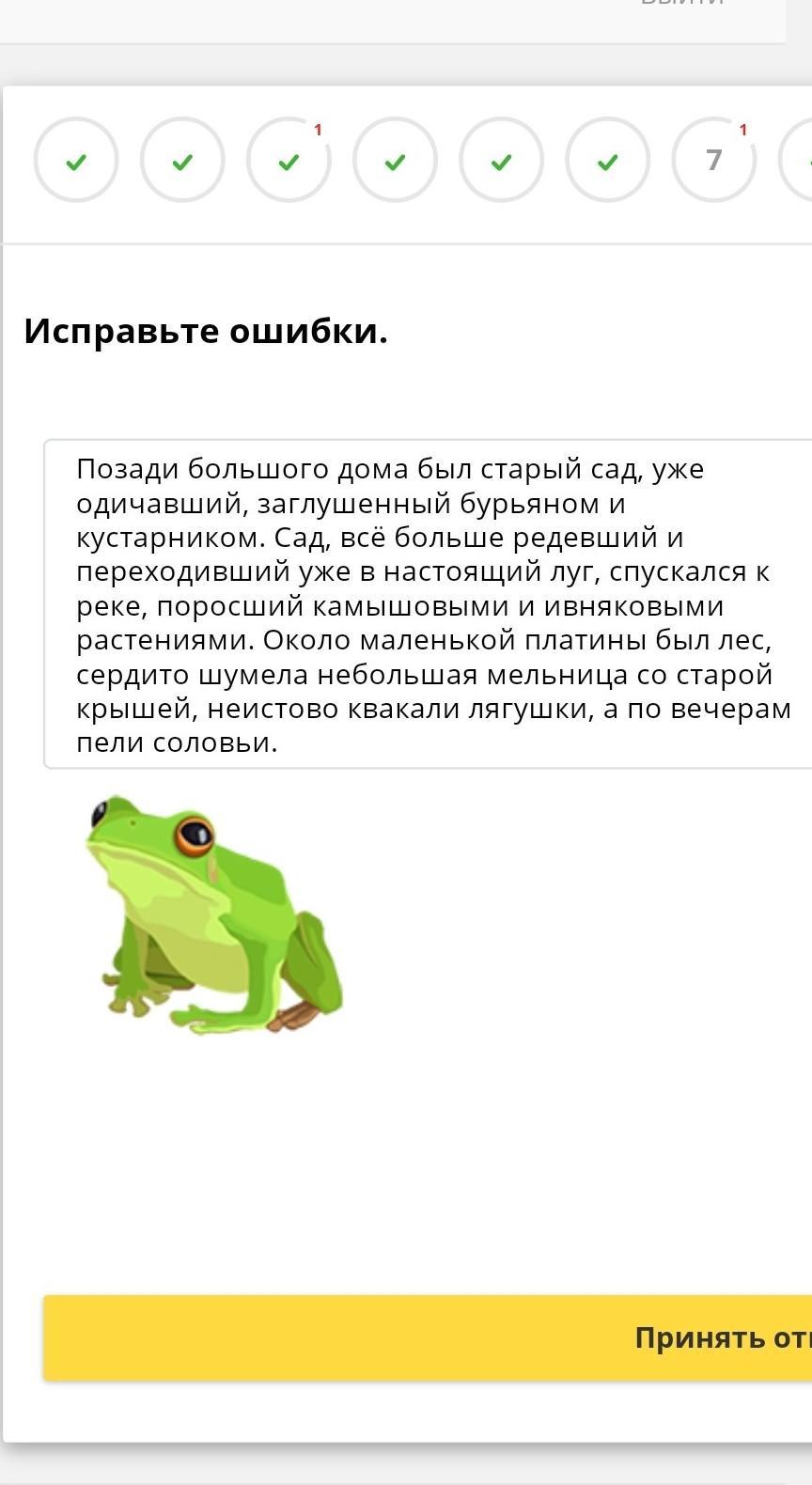Tap the Выйти link at the top

pyautogui.click(x=682, y=4)
